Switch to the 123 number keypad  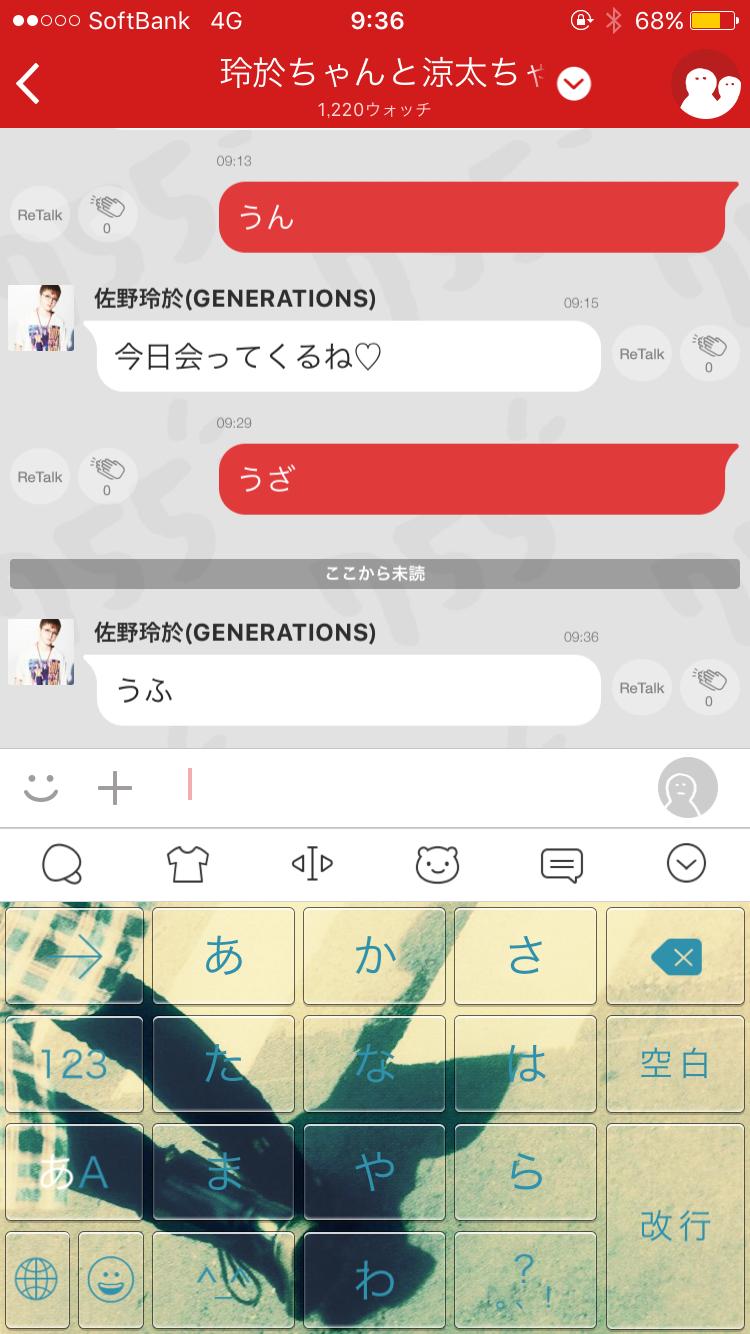[x=74, y=1064]
